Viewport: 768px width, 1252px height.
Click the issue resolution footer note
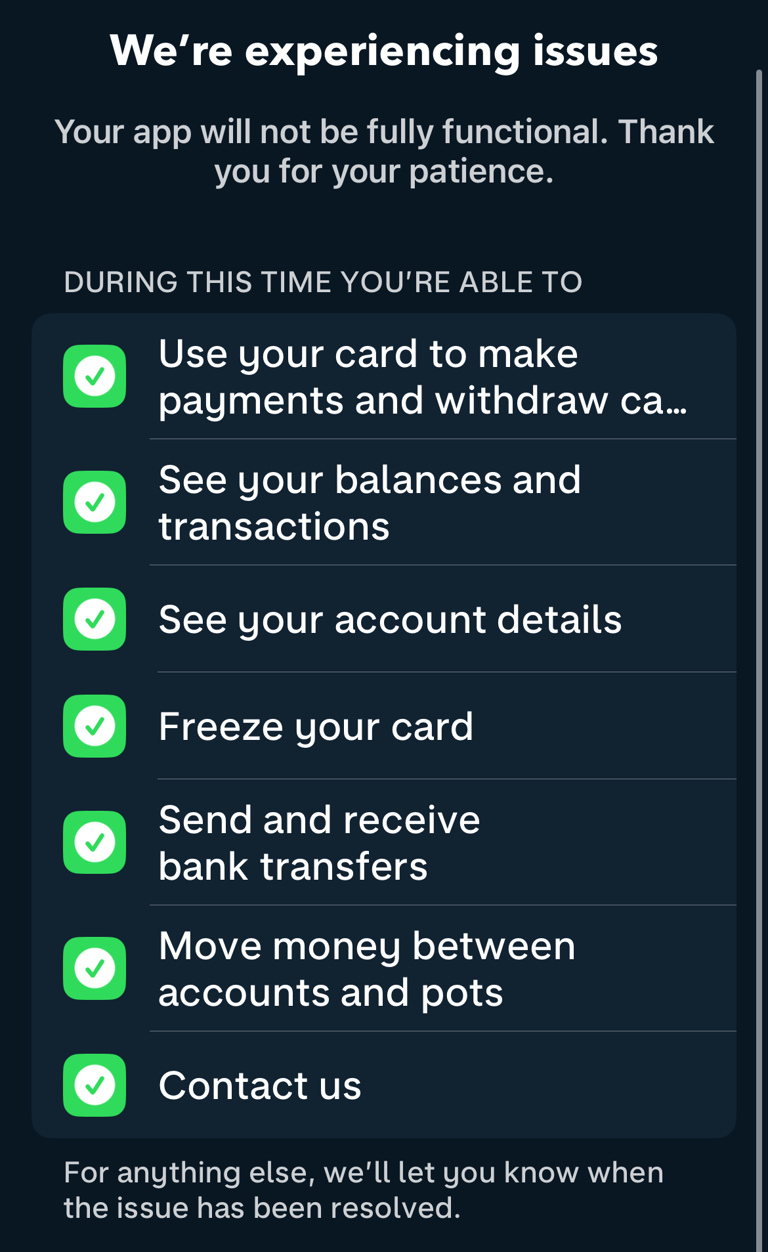click(363, 1189)
